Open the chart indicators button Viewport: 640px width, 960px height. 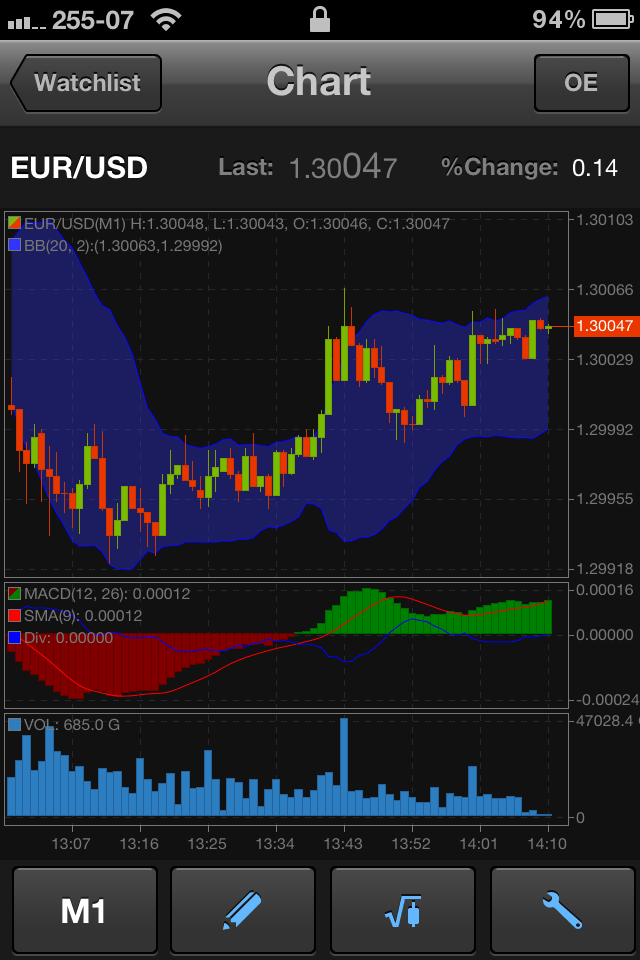[x=402, y=911]
